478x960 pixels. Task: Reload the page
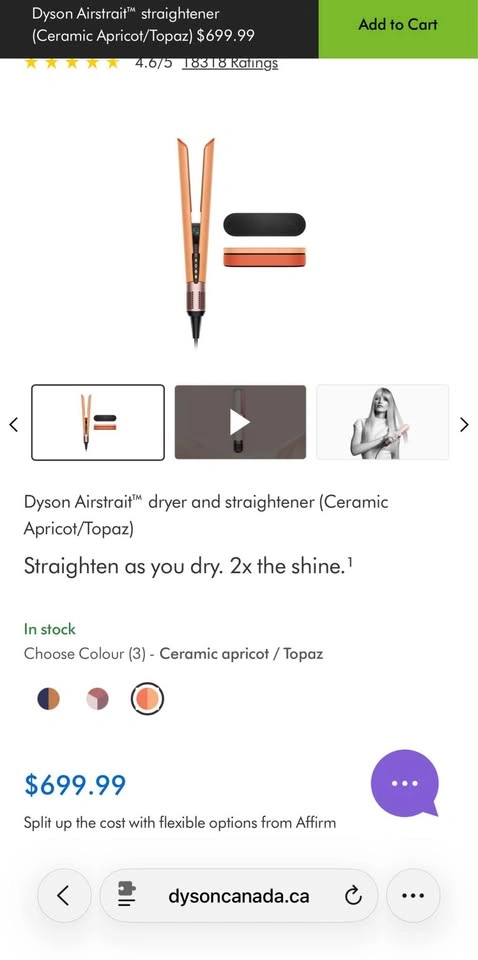pos(353,896)
